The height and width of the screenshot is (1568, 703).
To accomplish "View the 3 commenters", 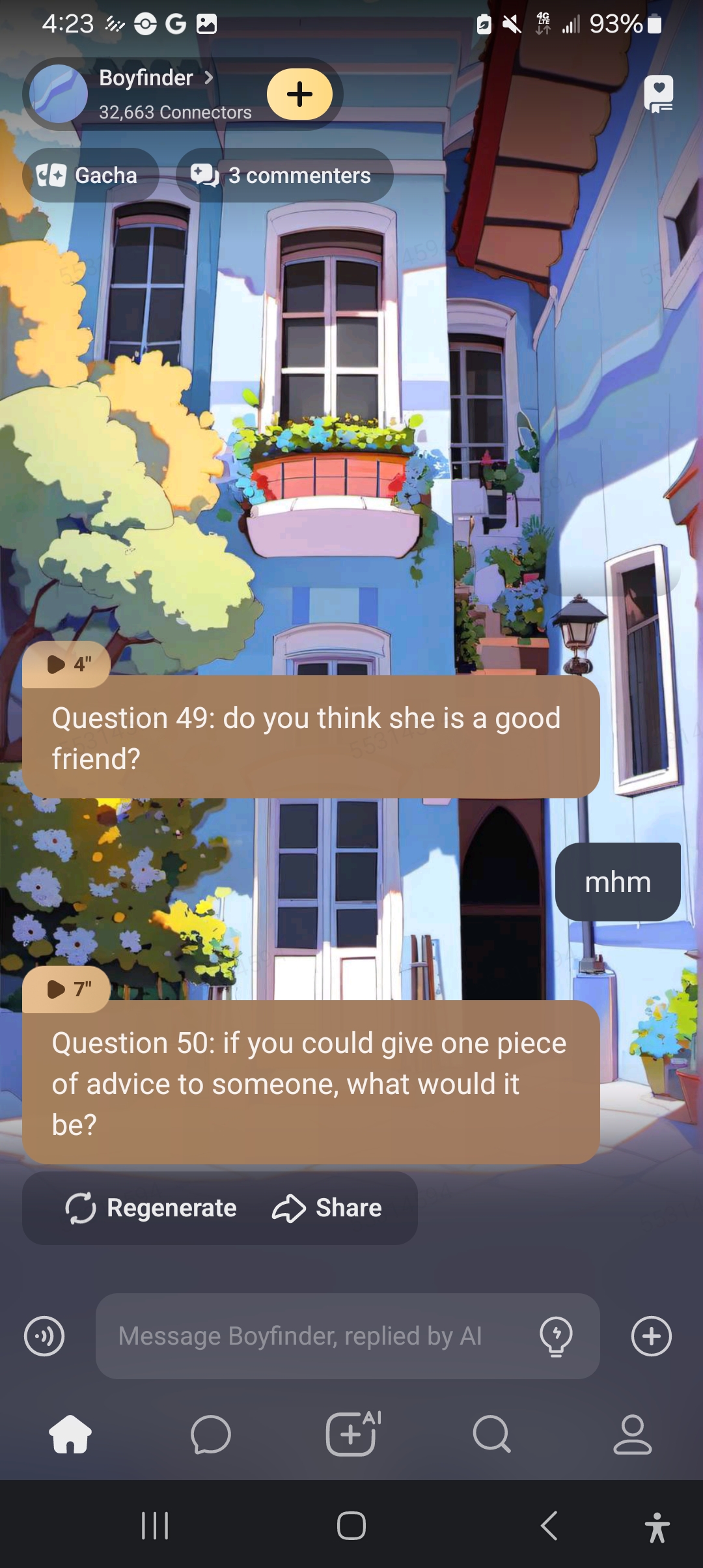I will coord(284,175).
